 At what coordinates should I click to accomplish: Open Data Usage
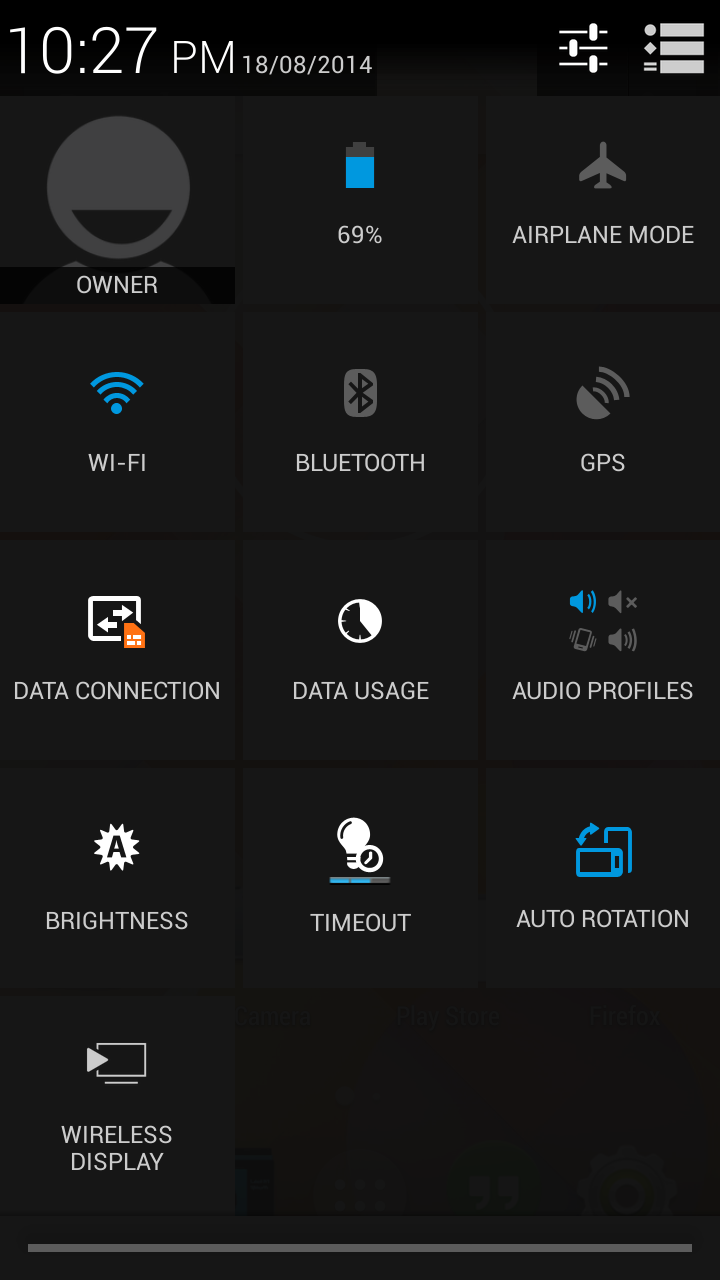[x=360, y=650]
